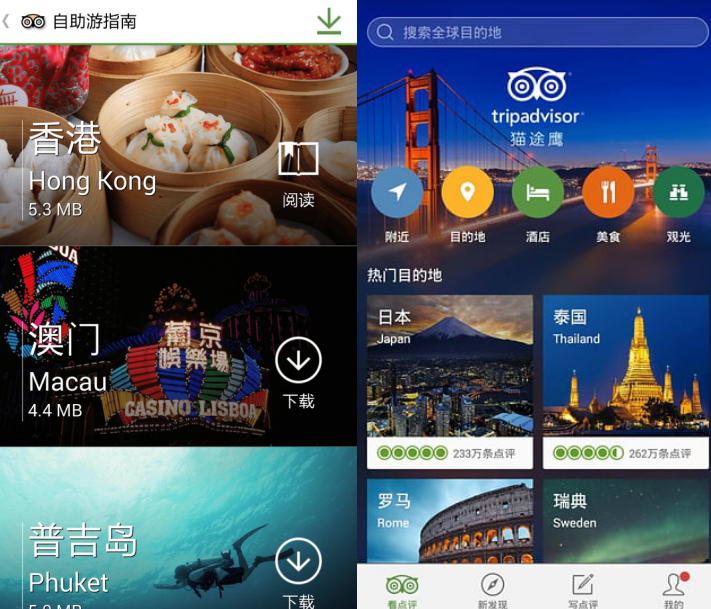Switch to the 看点评 tab

pos(402,590)
